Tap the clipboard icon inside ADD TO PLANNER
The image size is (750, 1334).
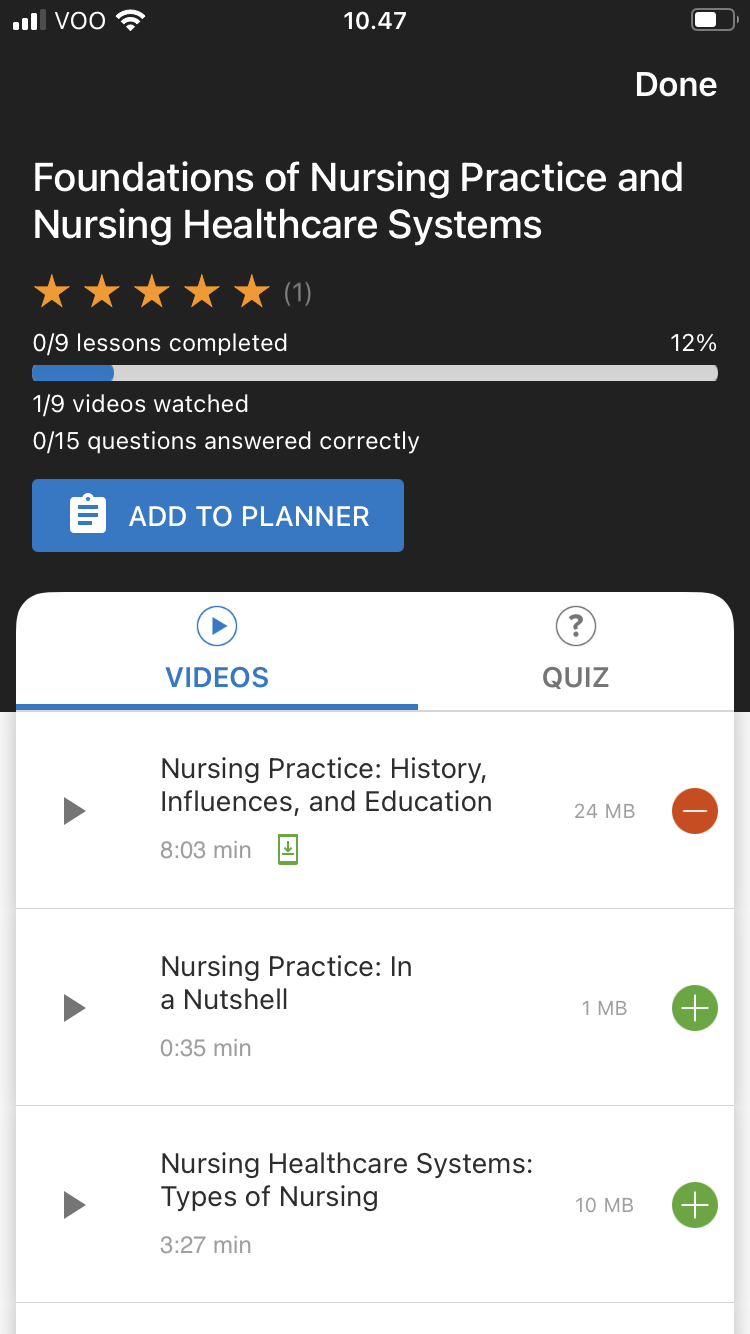(x=88, y=515)
